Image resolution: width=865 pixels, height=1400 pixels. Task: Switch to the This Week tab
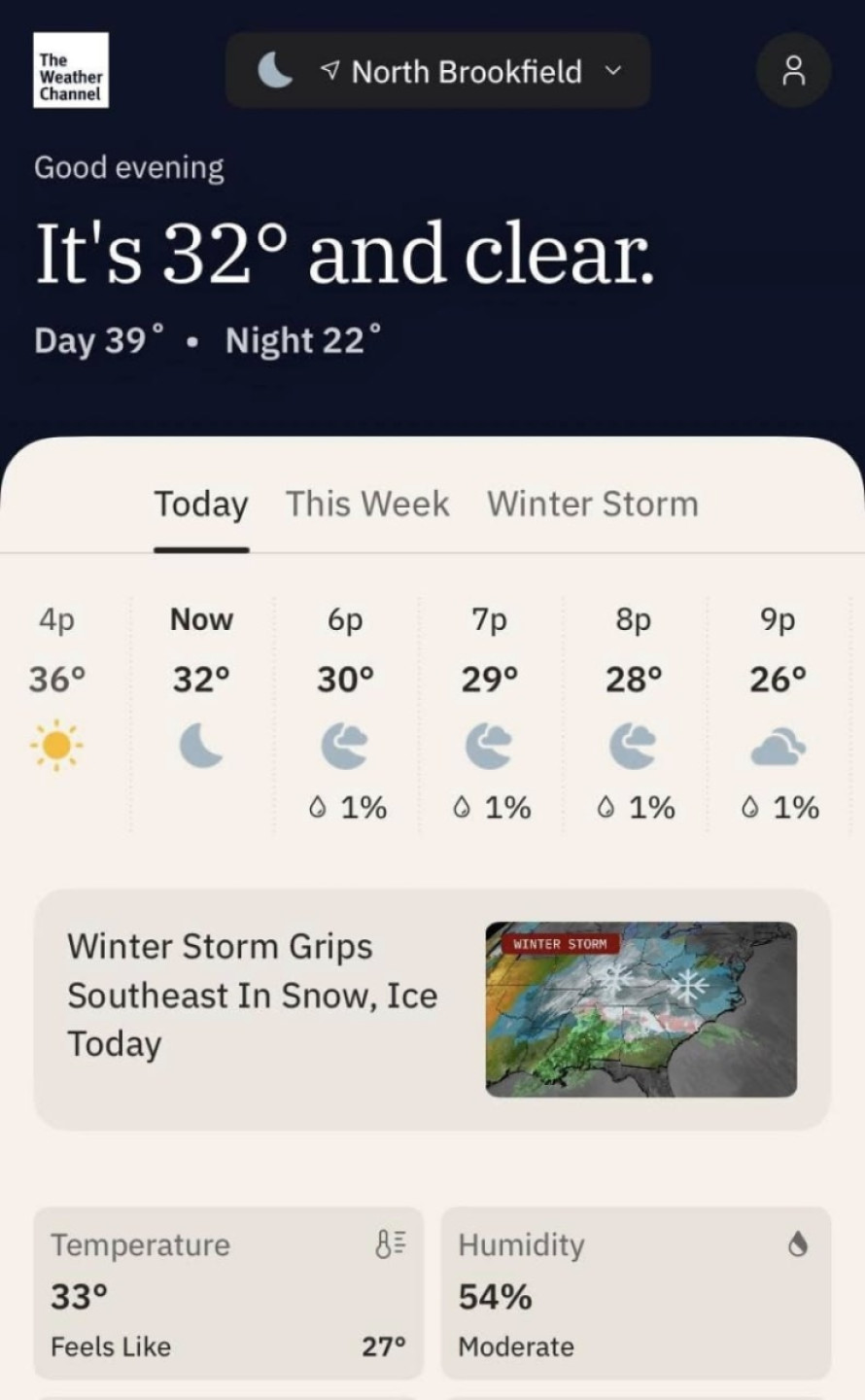pos(367,504)
